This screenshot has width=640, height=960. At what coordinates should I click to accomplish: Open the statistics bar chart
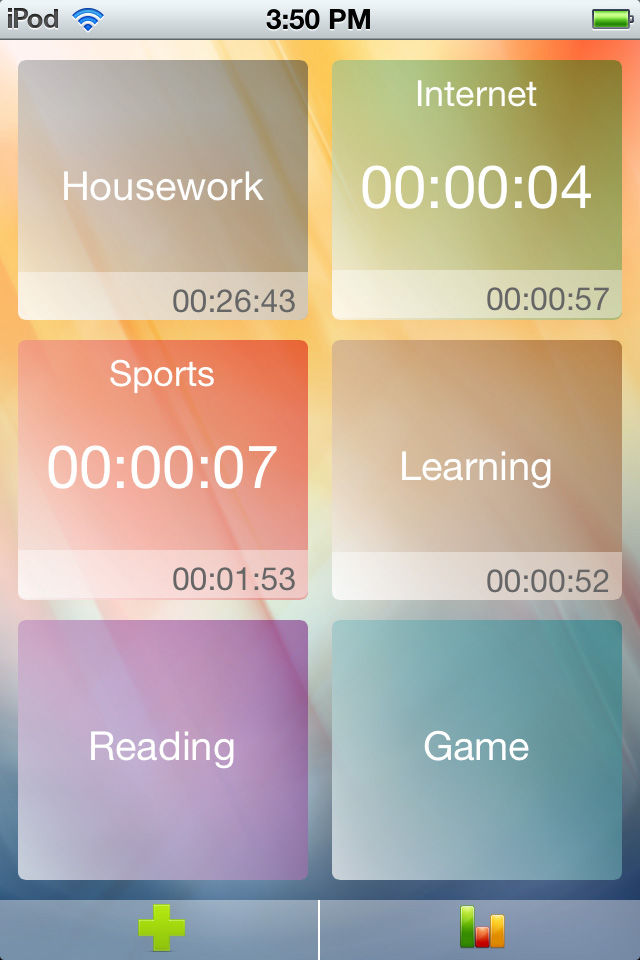(481, 929)
